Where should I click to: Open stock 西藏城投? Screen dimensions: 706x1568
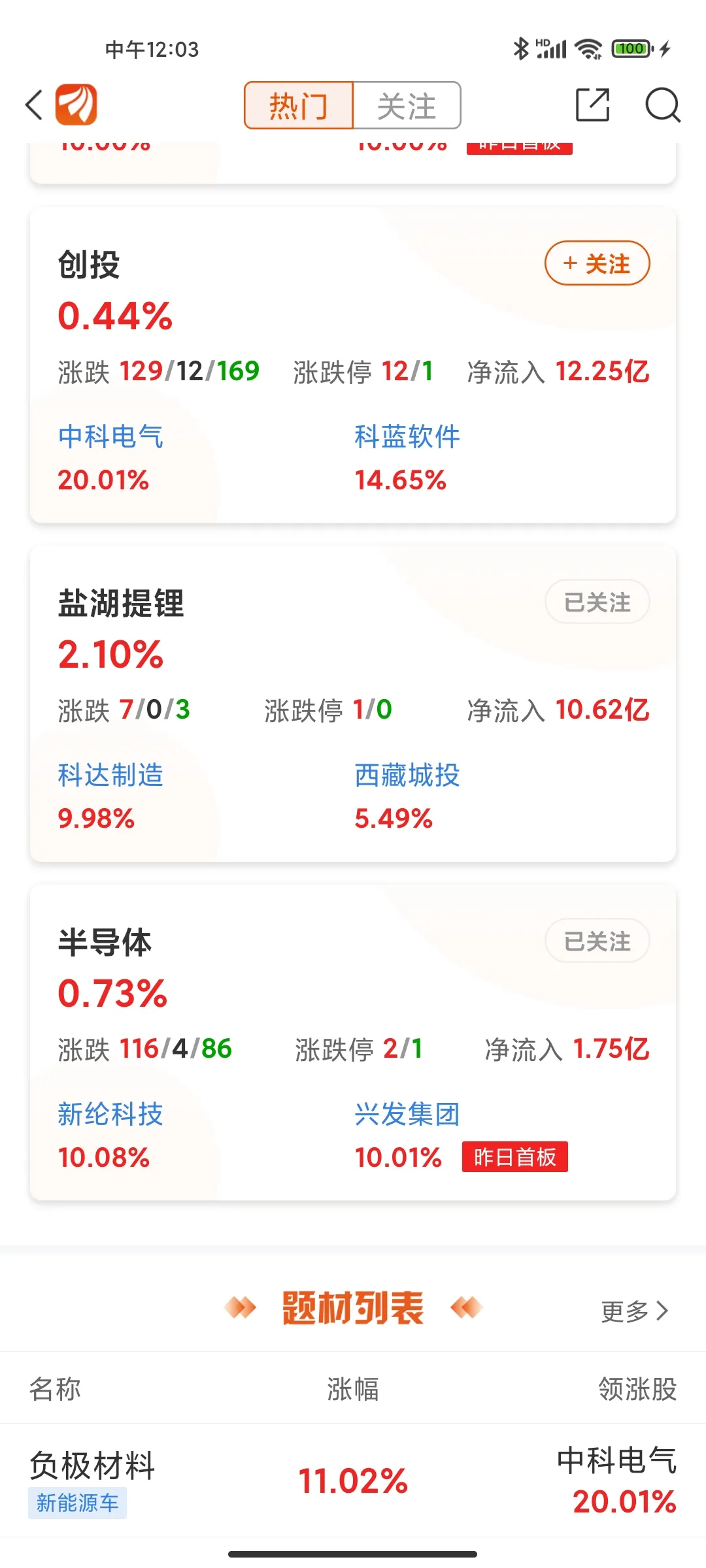click(x=407, y=775)
